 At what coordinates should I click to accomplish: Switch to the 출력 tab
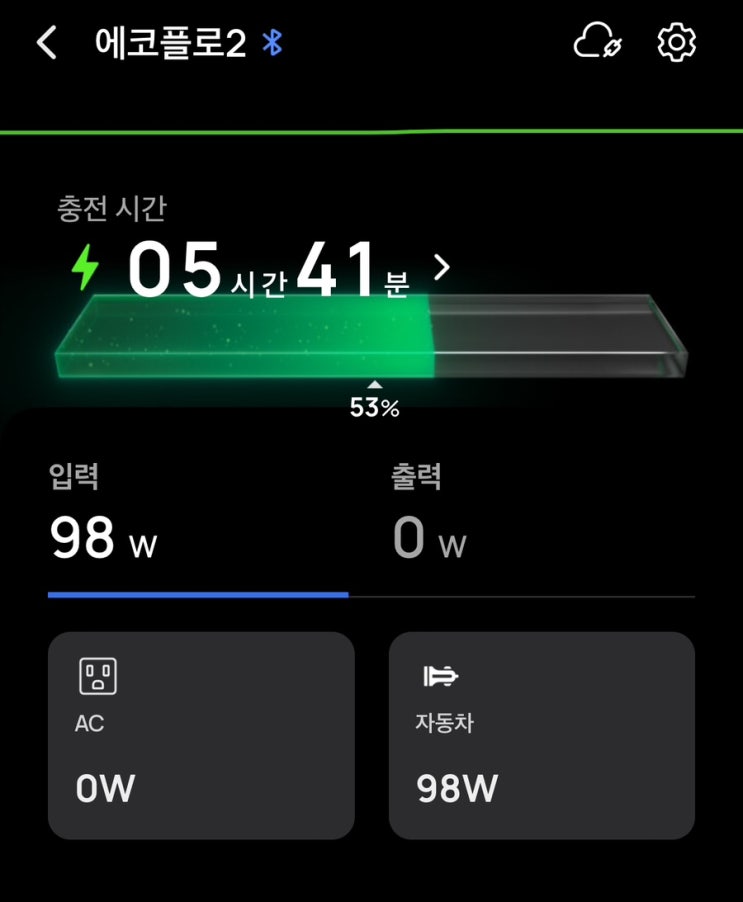[541, 522]
